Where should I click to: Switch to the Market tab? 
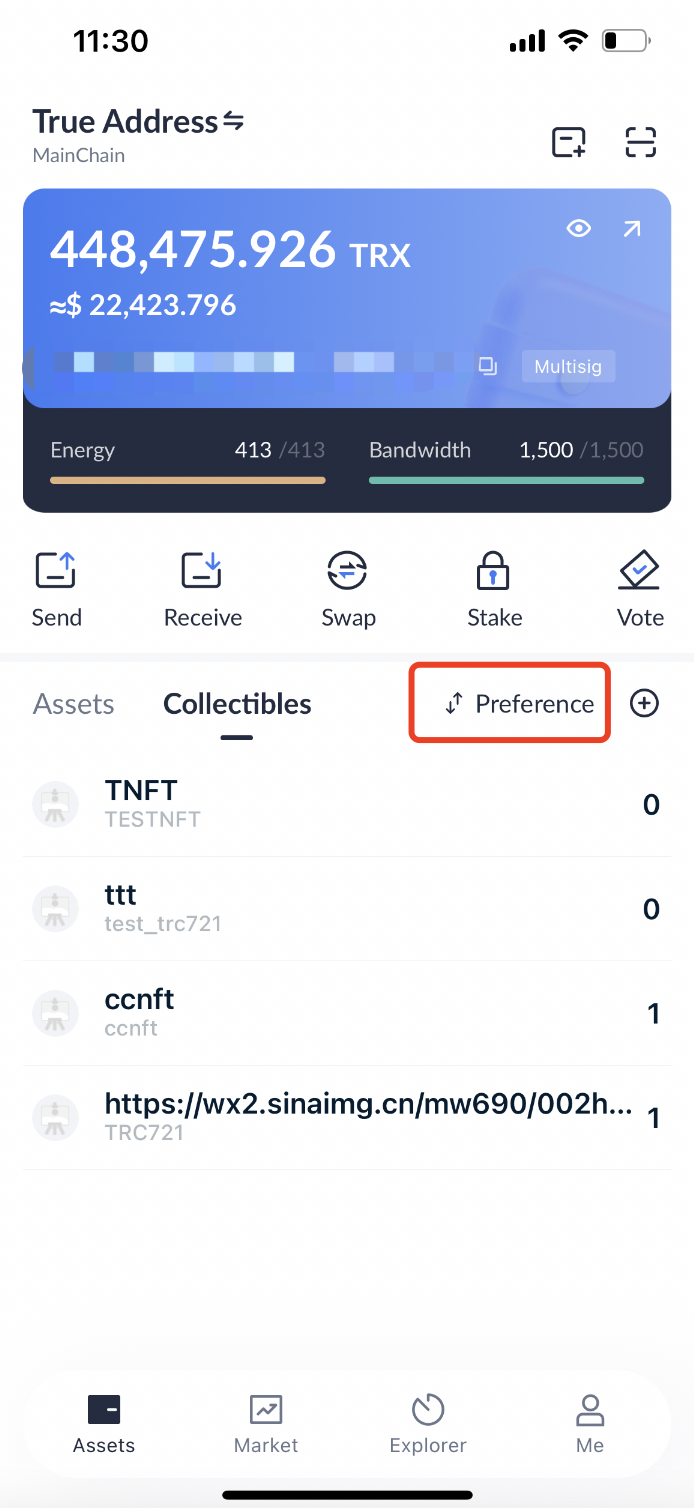(x=266, y=1425)
